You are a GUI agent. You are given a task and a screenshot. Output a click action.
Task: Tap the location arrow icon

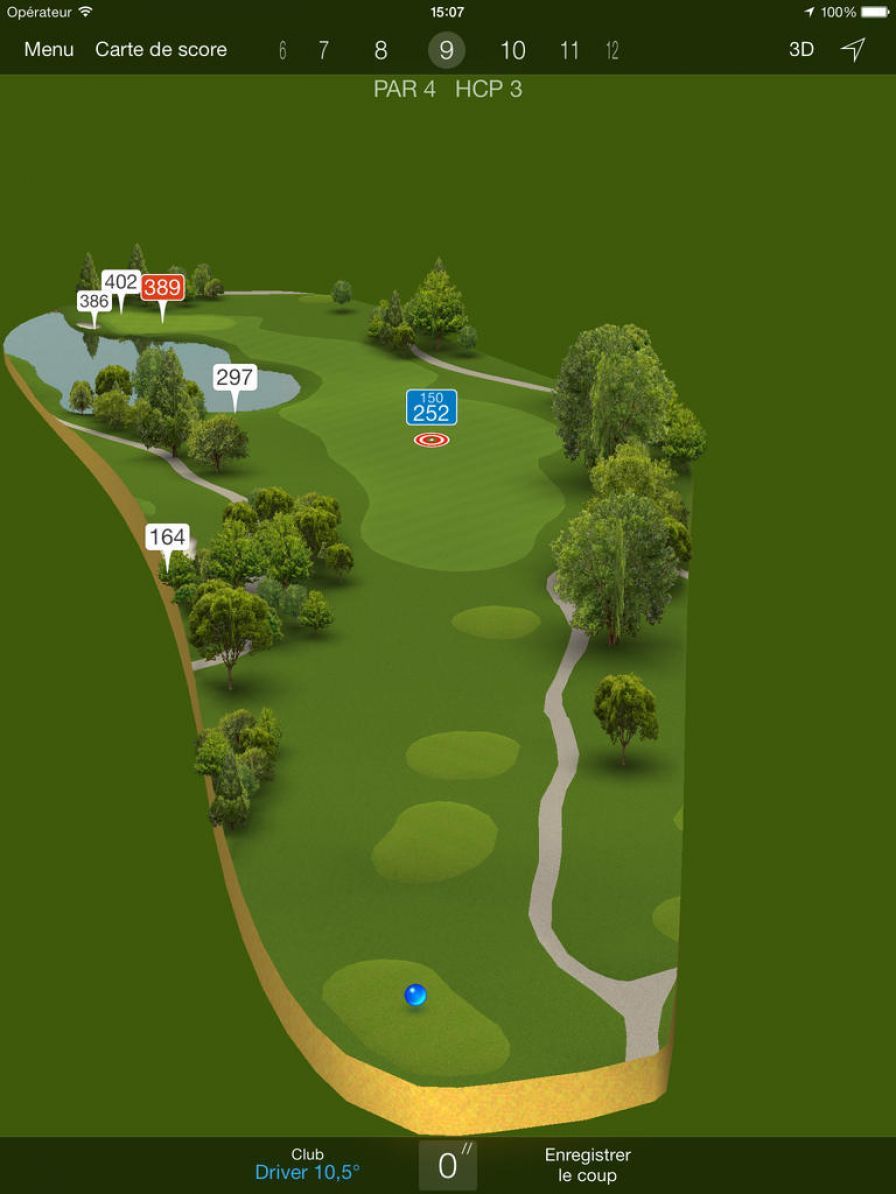(853, 49)
